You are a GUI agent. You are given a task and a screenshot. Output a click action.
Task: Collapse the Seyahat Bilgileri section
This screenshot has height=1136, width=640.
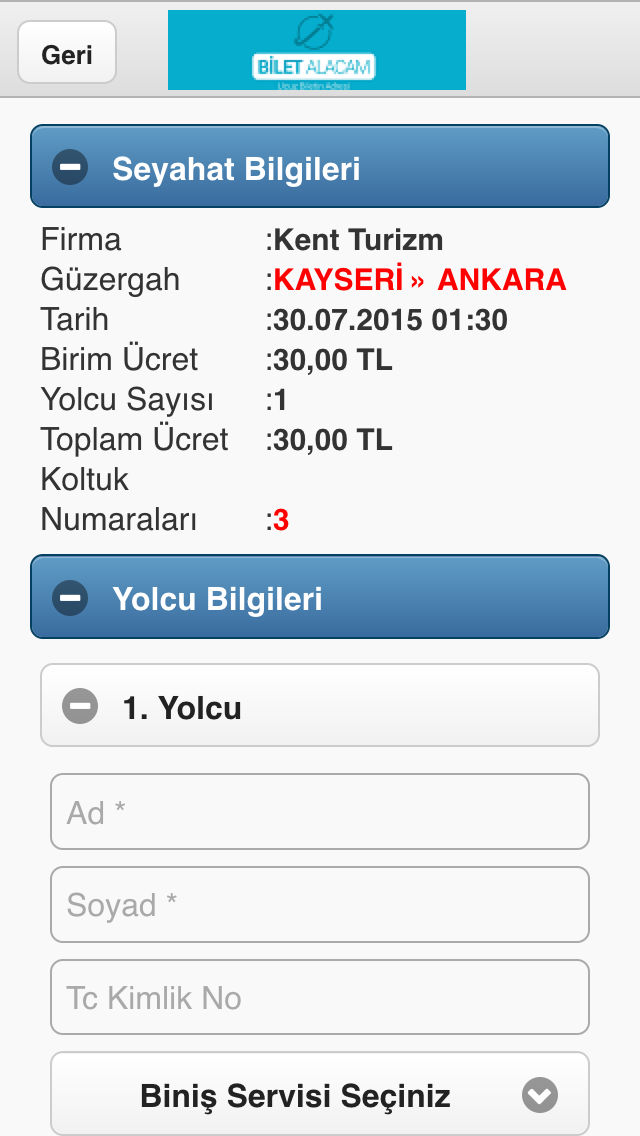(x=320, y=167)
